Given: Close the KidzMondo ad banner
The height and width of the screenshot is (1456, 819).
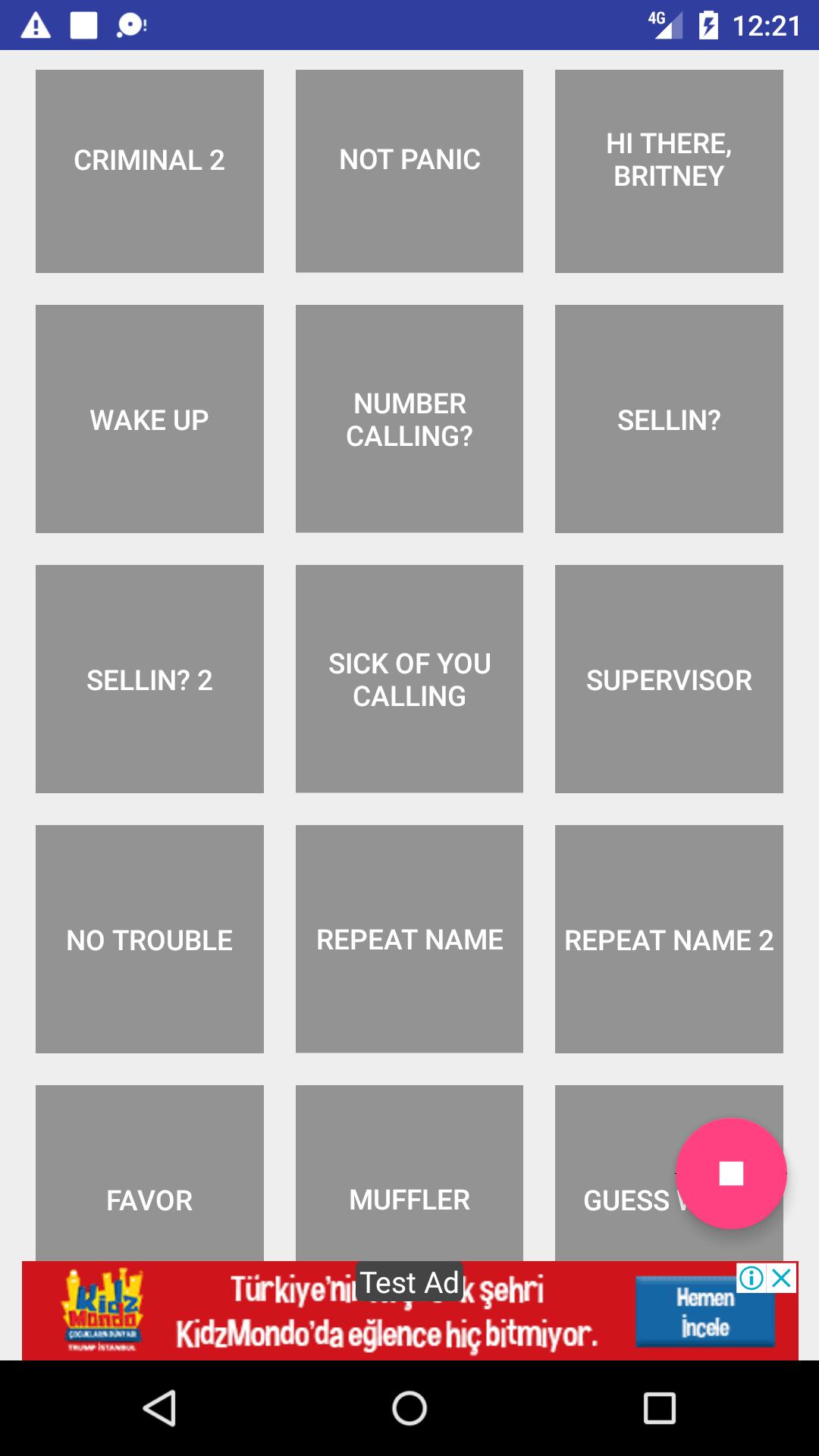Looking at the screenshot, I should click(782, 1279).
